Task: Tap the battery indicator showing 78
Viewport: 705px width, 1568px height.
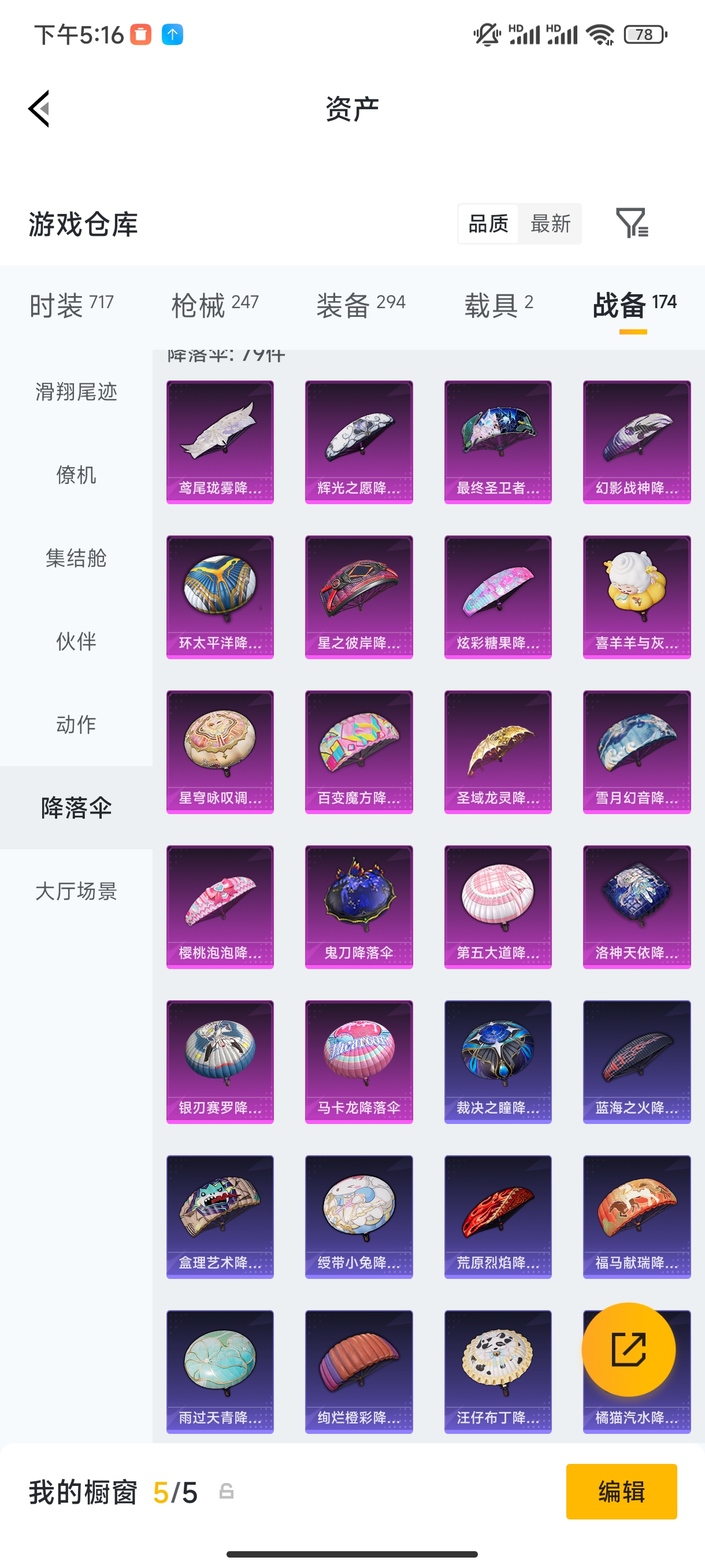Action: coord(643,35)
